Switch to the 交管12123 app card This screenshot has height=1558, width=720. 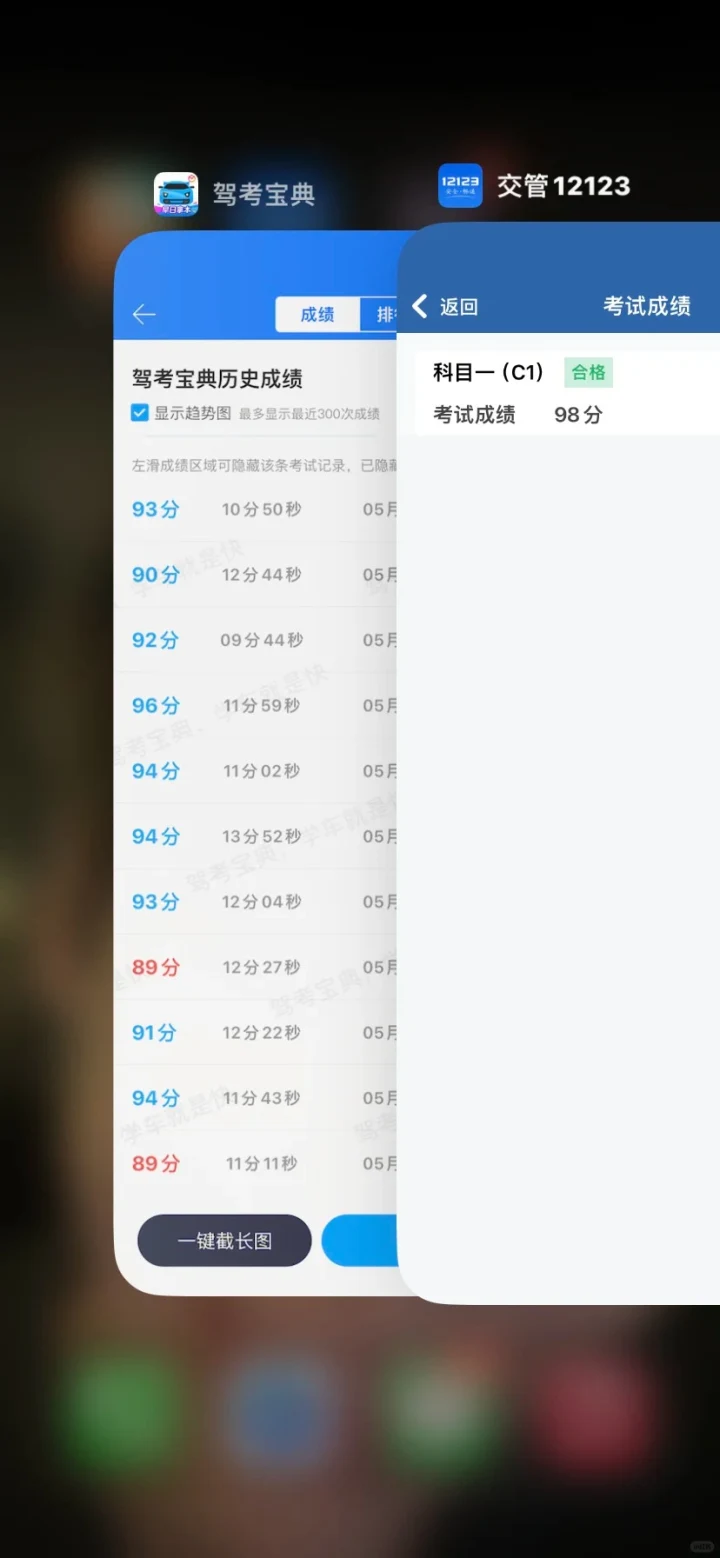[x=558, y=762]
